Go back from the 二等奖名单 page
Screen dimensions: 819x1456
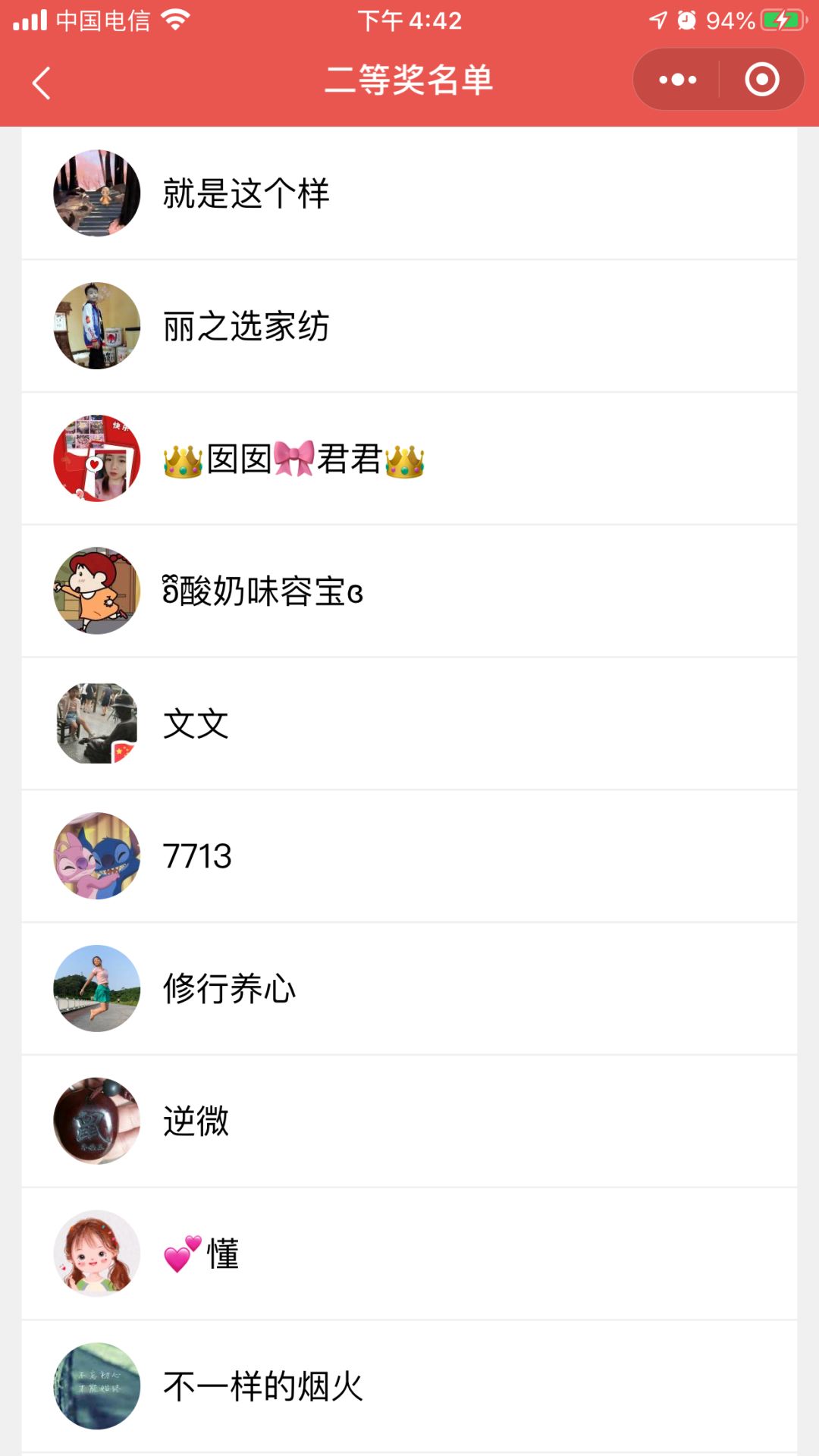[42, 82]
